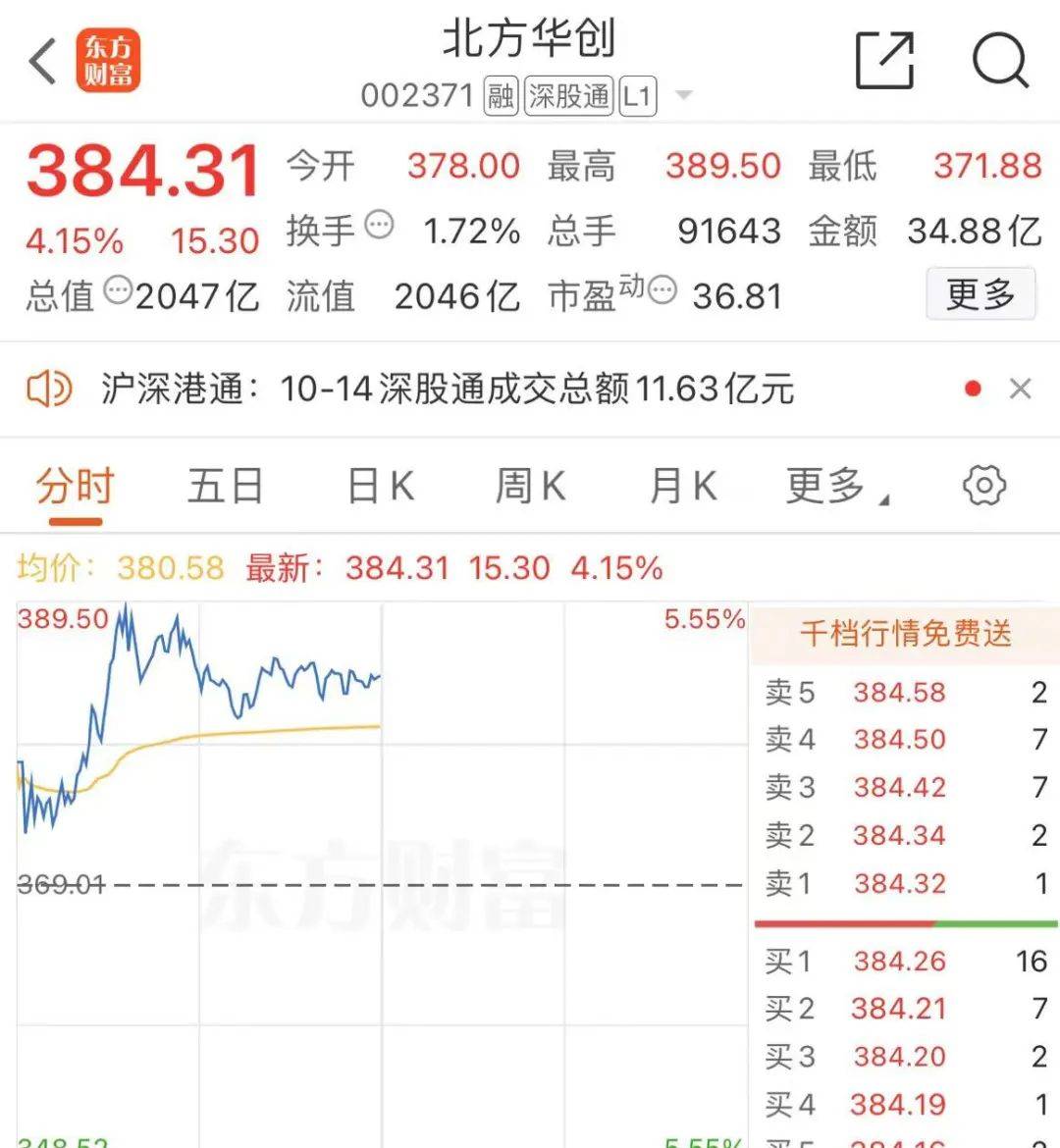The image size is (1060, 1148).
Task: Open the share screen icon
Action: coord(884,61)
